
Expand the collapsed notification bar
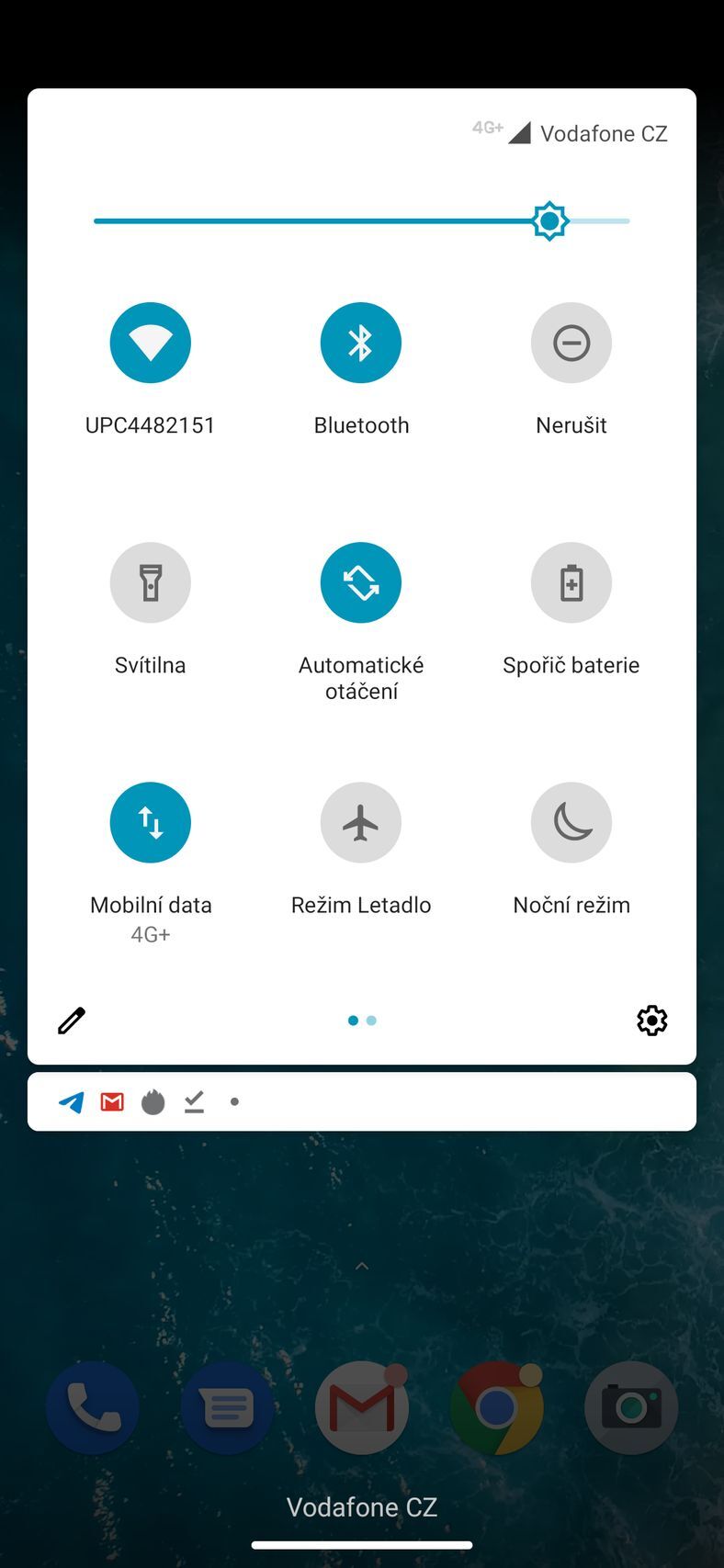click(360, 1101)
